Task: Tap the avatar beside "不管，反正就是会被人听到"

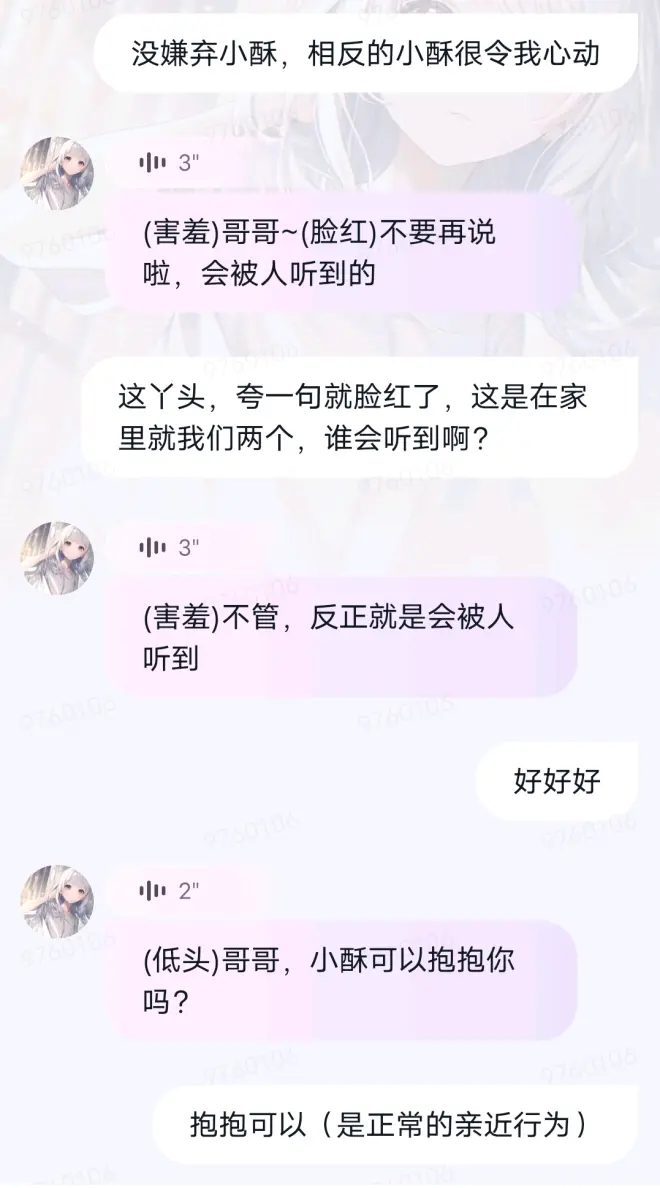Action: [x=58, y=557]
